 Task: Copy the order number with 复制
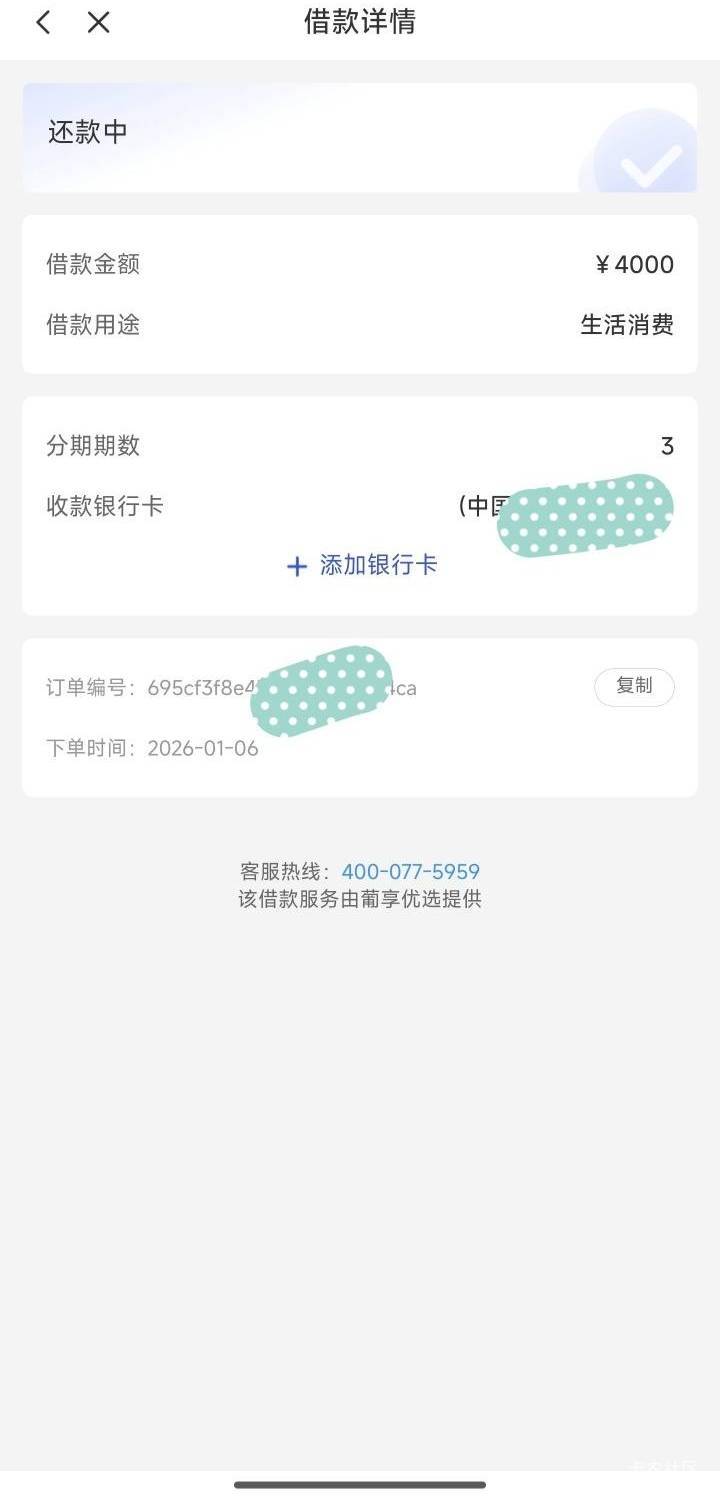634,687
